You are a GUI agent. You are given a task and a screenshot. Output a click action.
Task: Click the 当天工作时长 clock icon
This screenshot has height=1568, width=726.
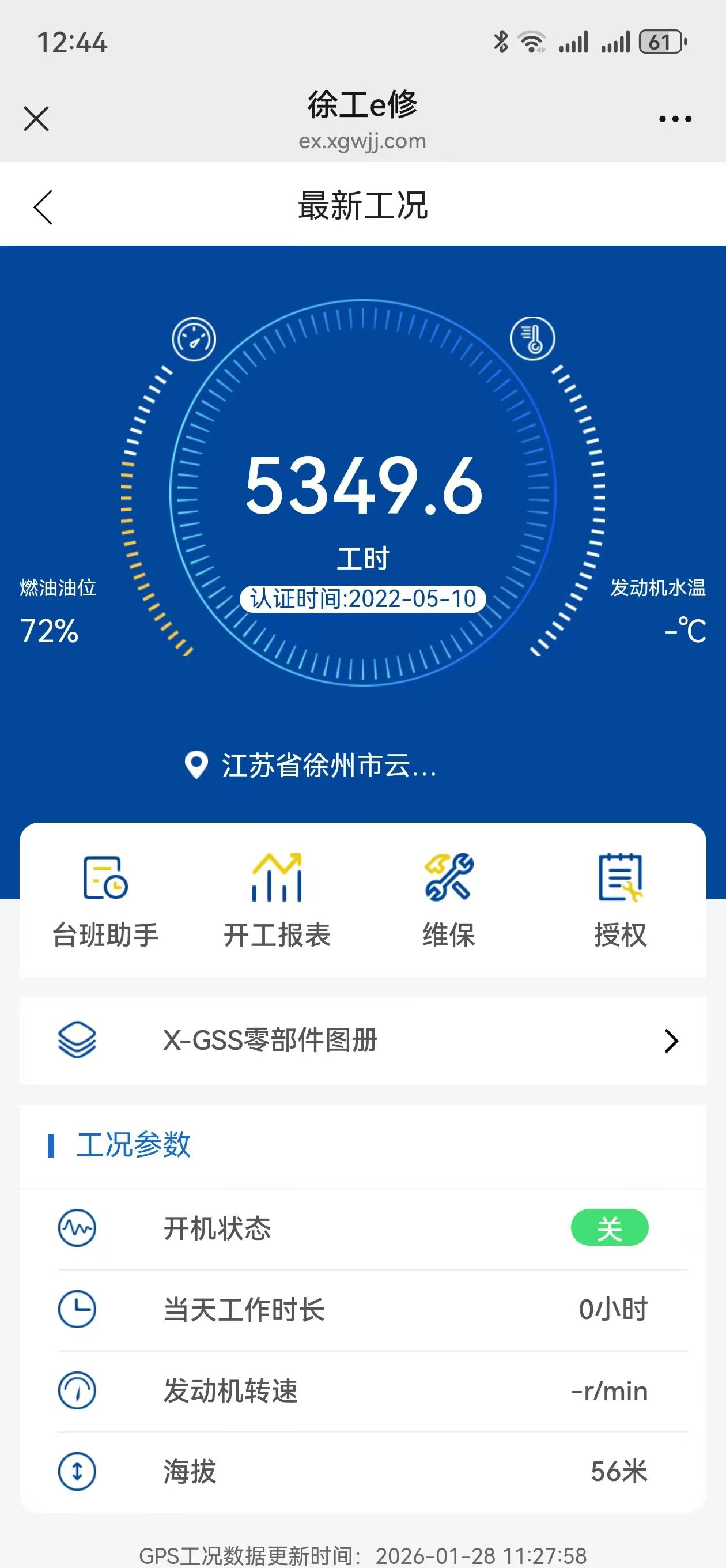click(x=77, y=1309)
